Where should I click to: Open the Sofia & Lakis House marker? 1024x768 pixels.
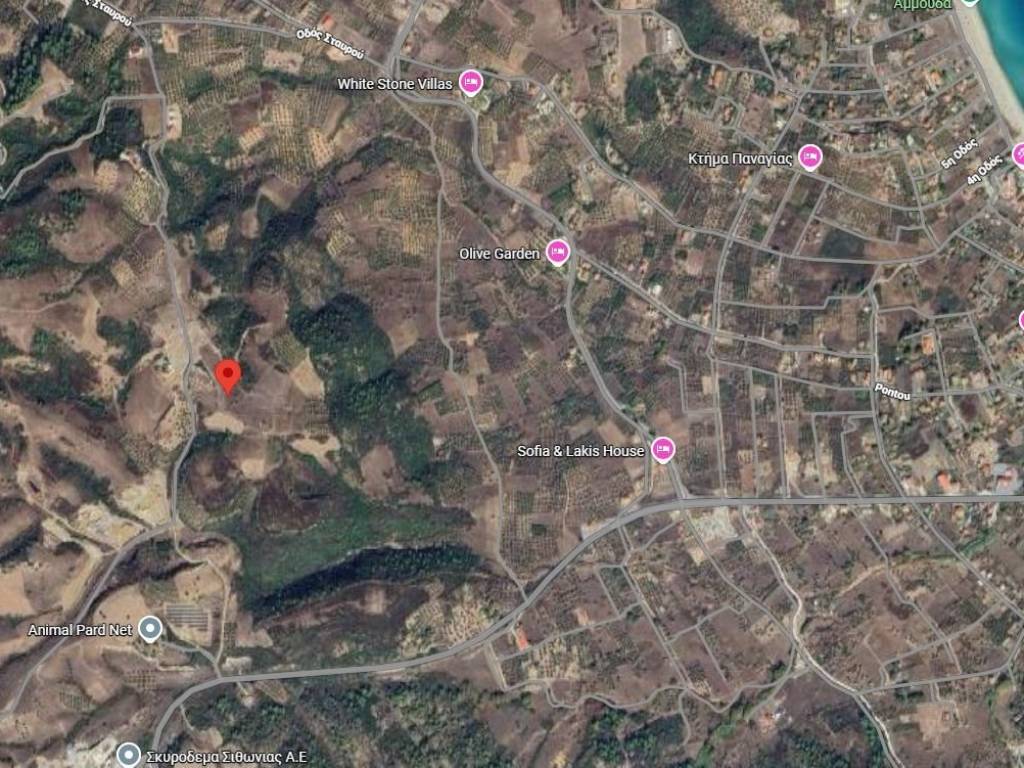[663, 450]
